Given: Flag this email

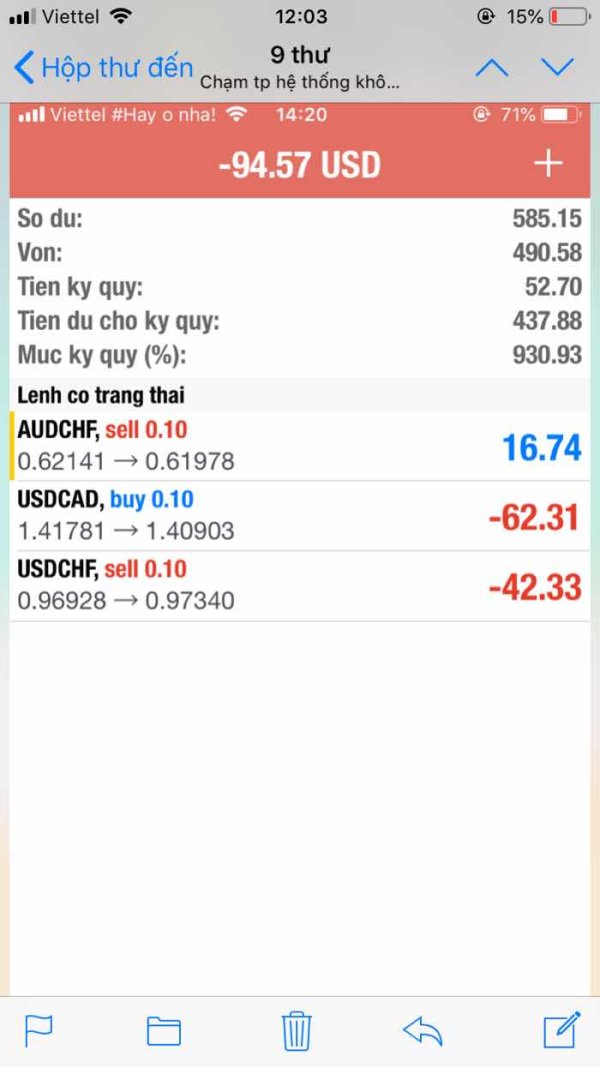Looking at the screenshot, I should [x=39, y=1031].
